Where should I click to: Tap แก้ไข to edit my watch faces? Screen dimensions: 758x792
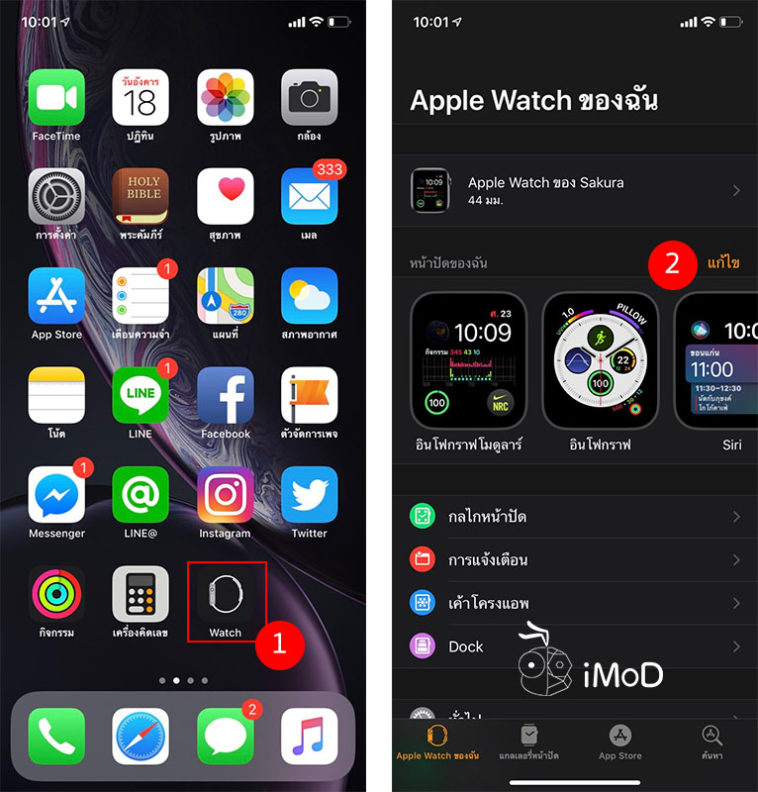click(722, 263)
